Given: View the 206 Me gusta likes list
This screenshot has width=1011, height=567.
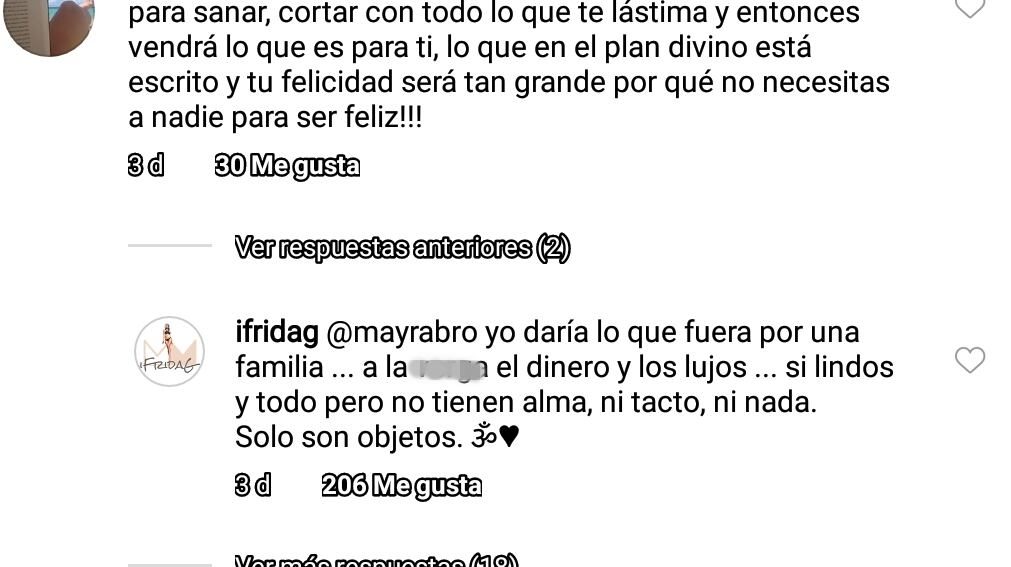Looking at the screenshot, I should pos(401,486).
